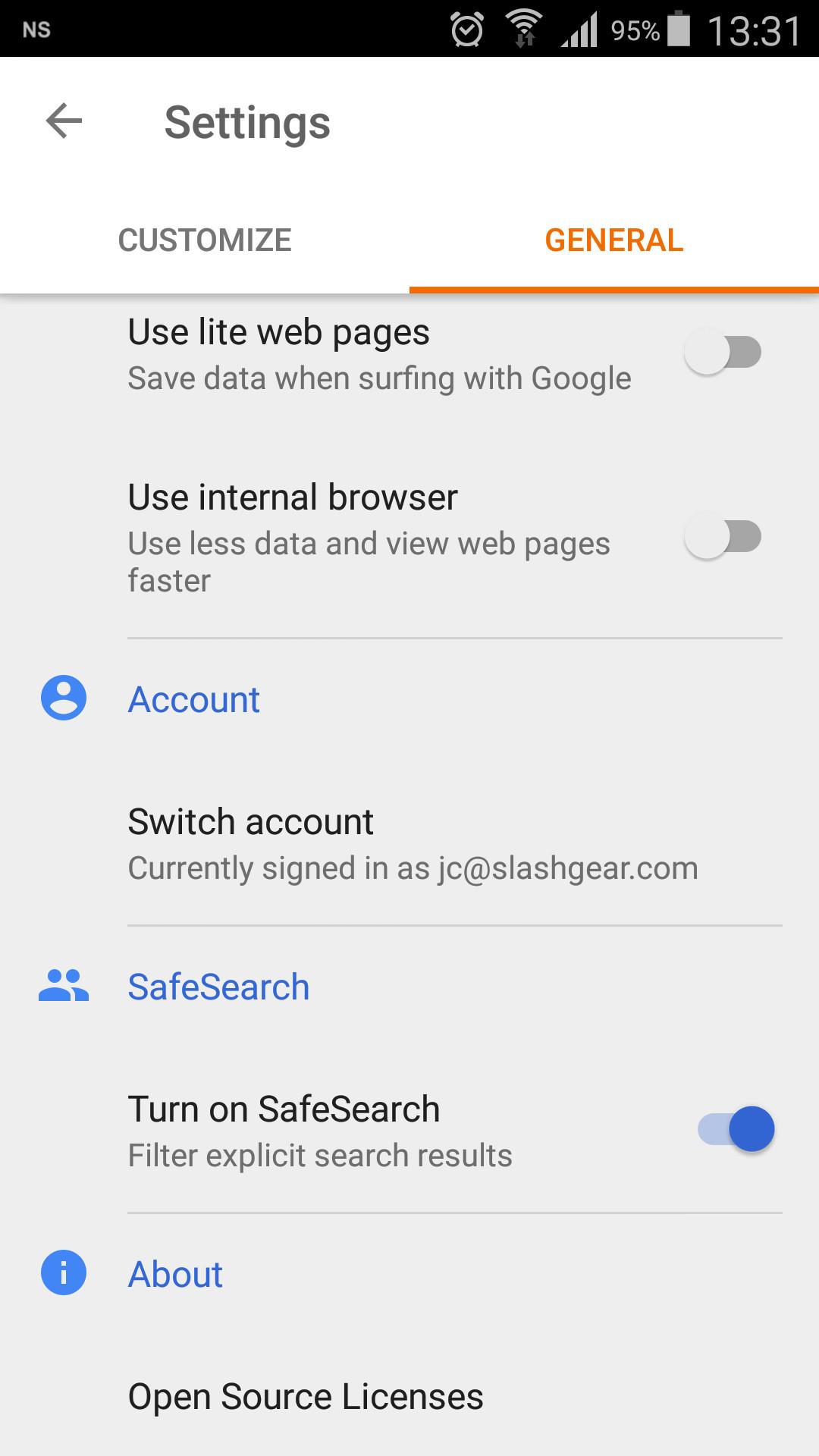Image resolution: width=819 pixels, height=1456 pixels.
Task: Open Switch account option
Action: tap(409, 844)
